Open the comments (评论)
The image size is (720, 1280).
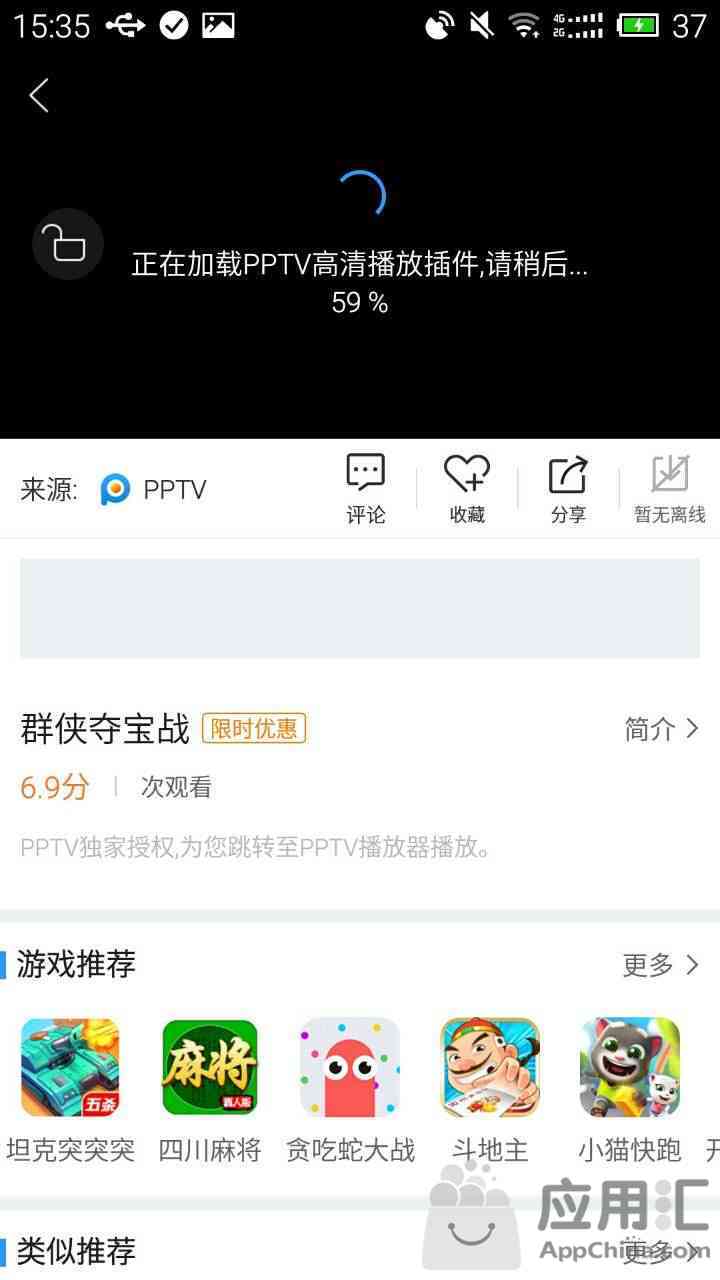tap(366, 488)
